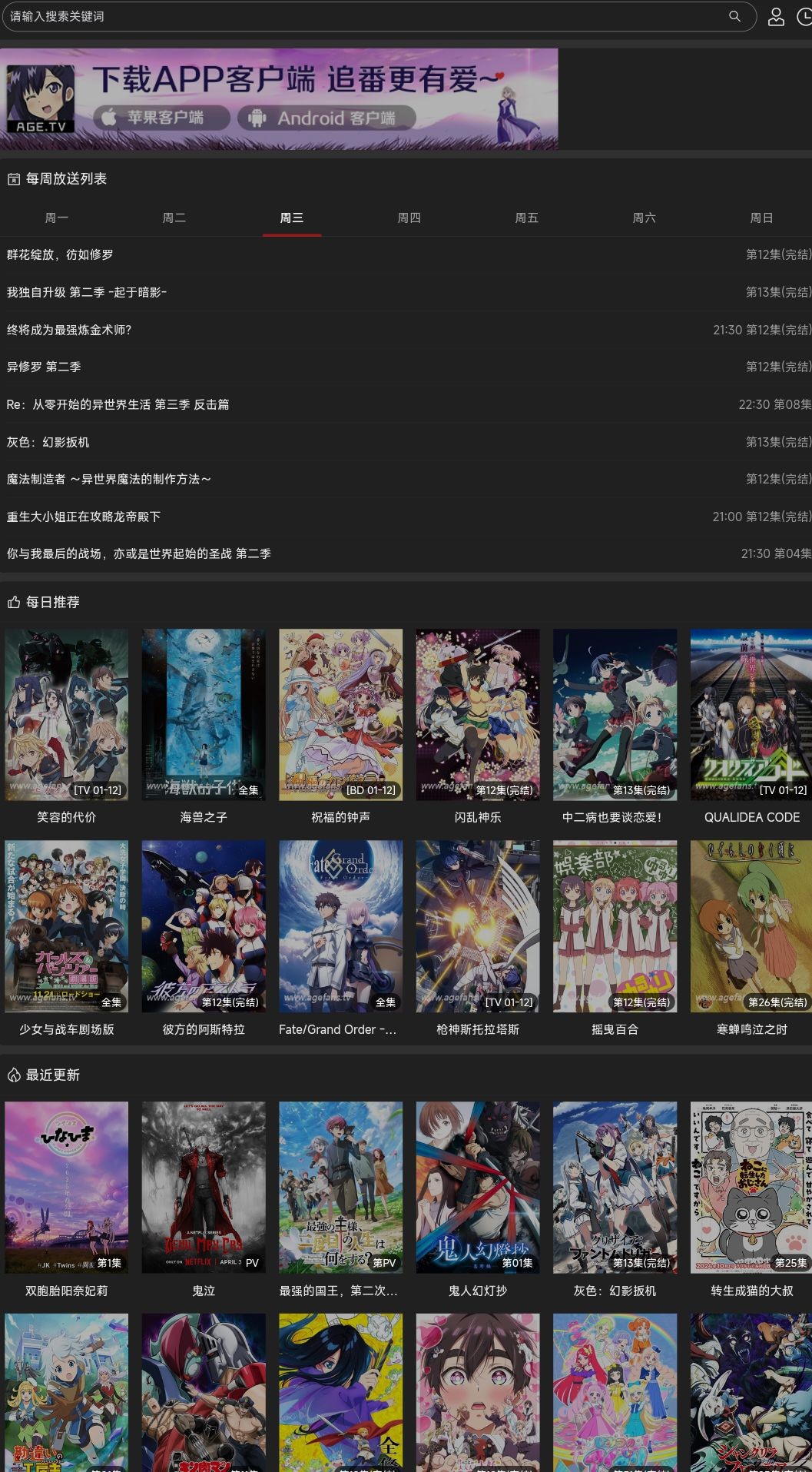Tap the 苹果客户端 download button

click(162, 118)
